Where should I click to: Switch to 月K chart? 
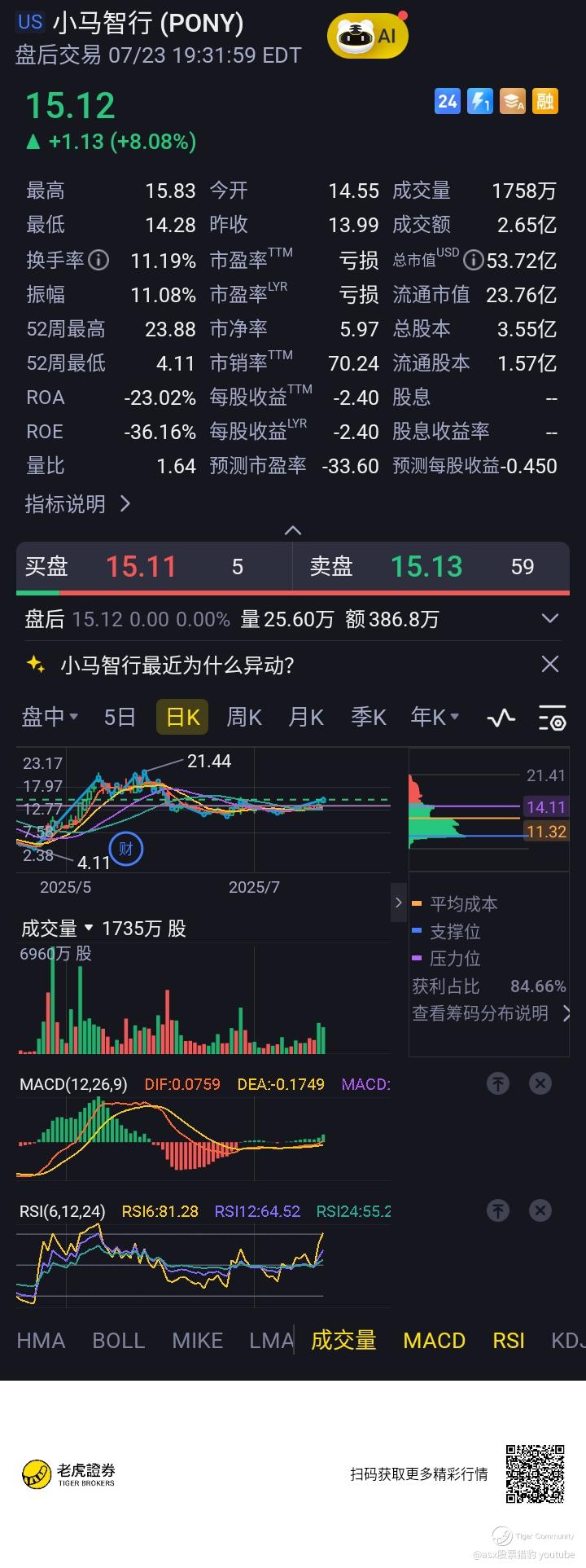click(306, 717)
